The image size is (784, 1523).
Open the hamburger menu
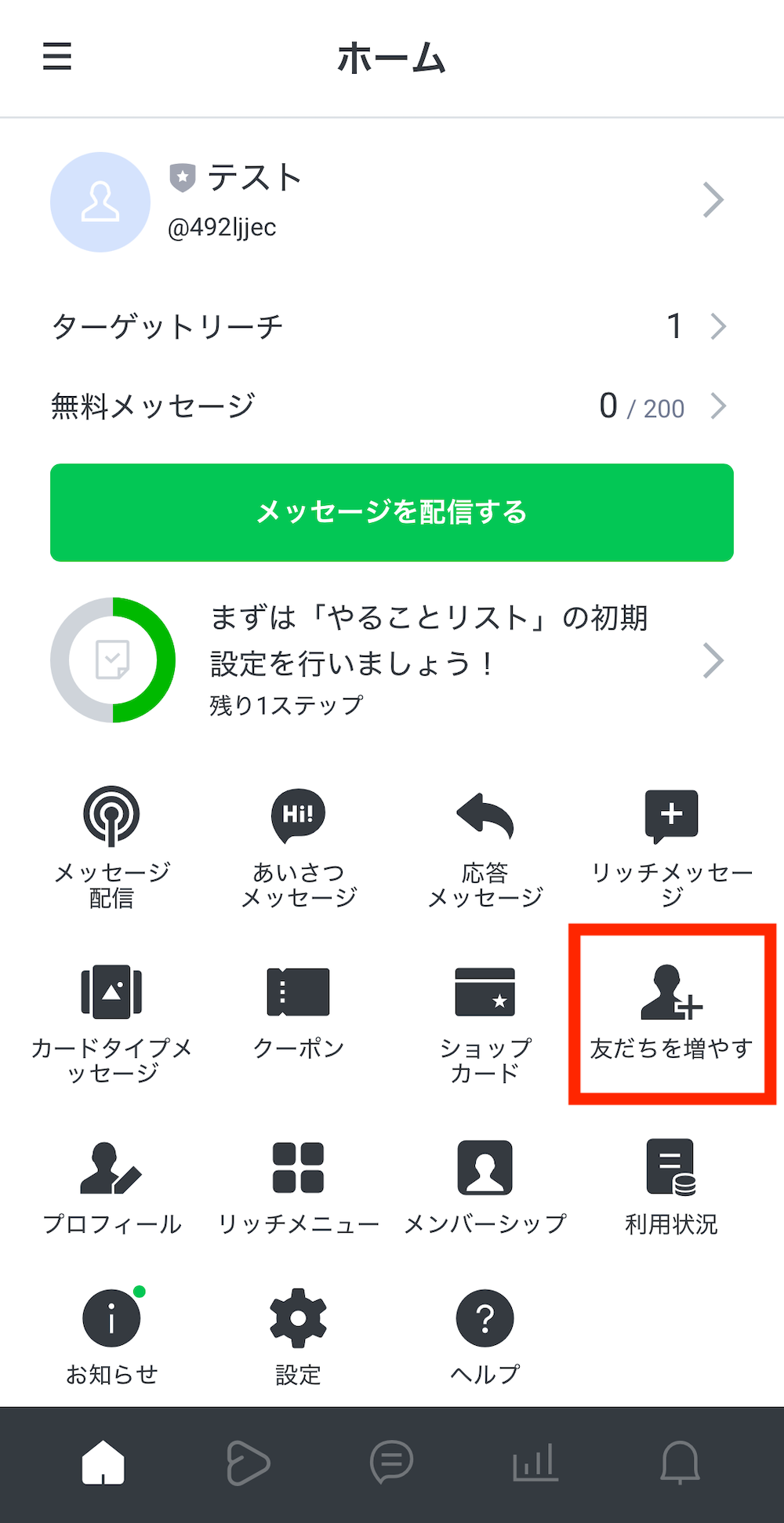pos(57,56)
